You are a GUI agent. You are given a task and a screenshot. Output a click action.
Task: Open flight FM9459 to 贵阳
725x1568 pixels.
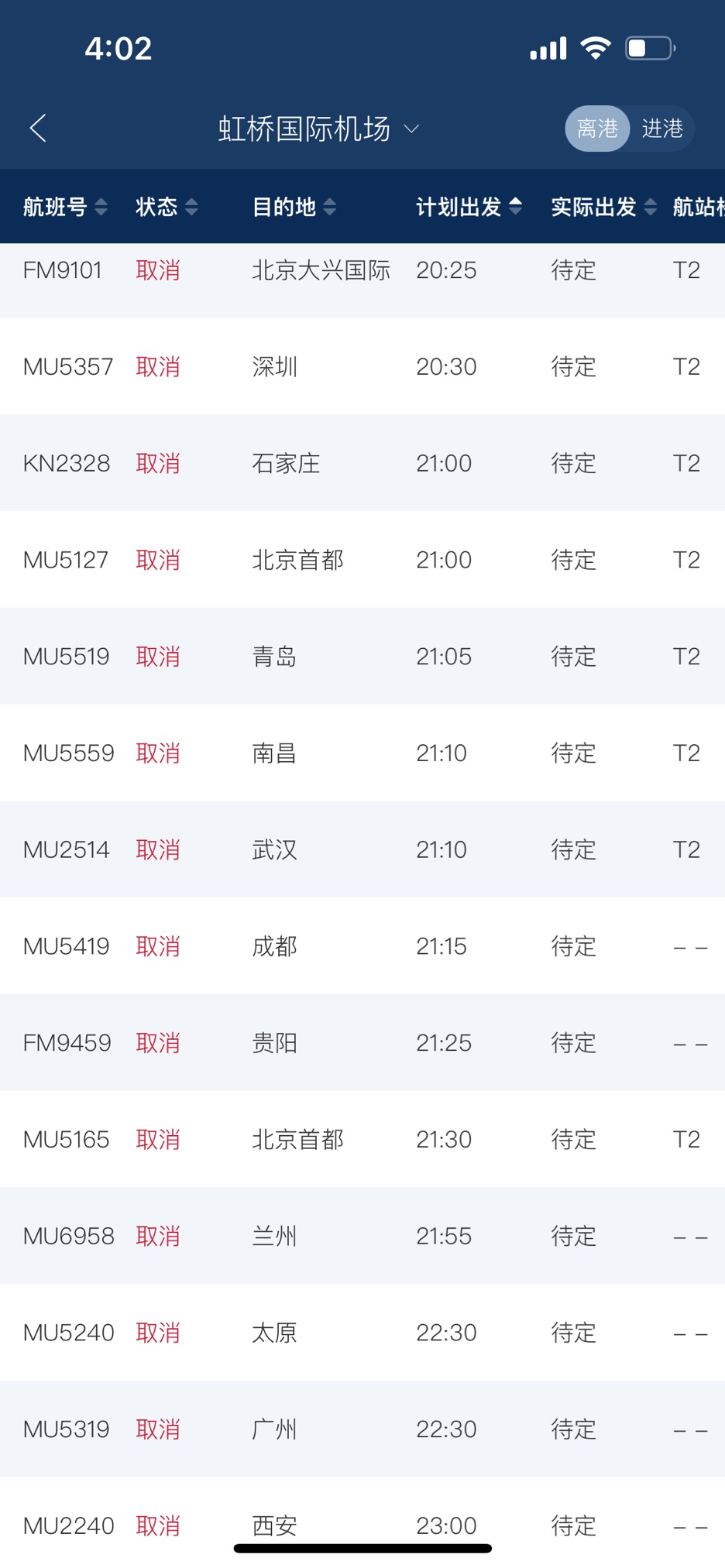pos(362,1043)
